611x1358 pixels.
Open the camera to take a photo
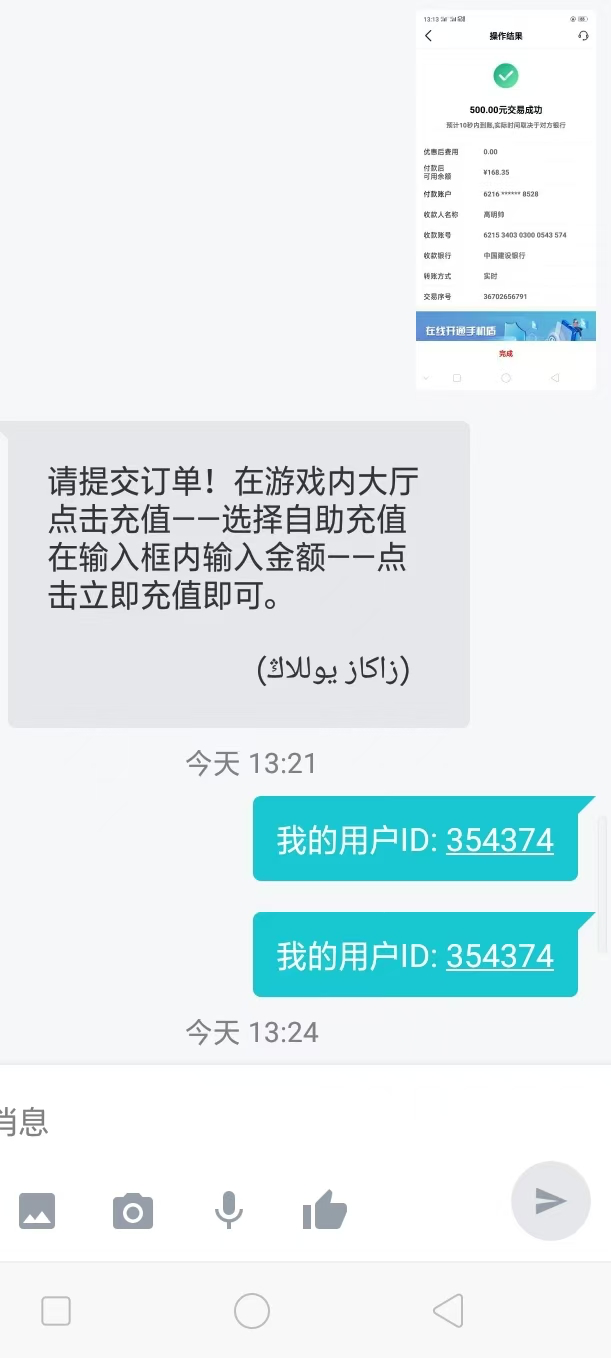point(132,1212)
